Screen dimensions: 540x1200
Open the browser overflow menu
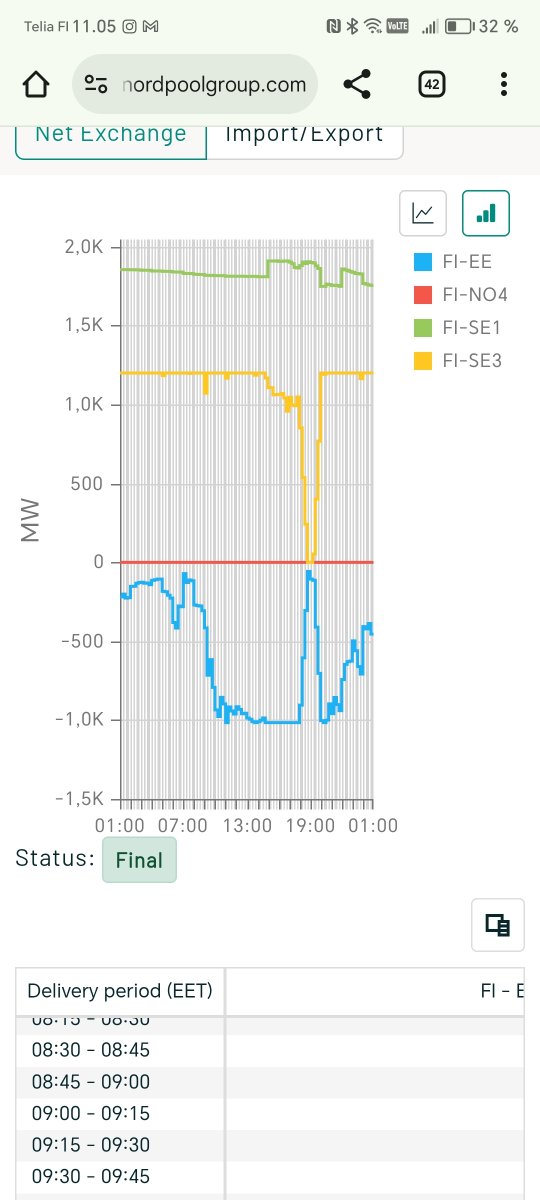coord(504,85)
